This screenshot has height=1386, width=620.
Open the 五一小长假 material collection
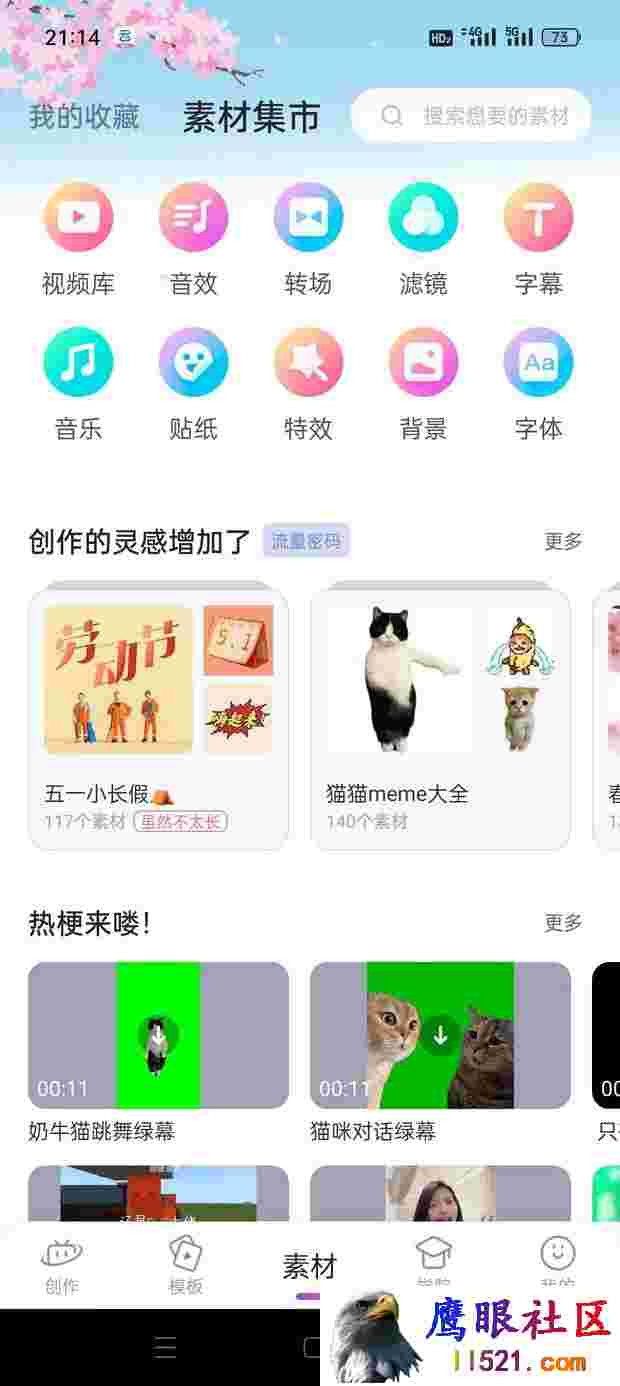coord(159,716)
